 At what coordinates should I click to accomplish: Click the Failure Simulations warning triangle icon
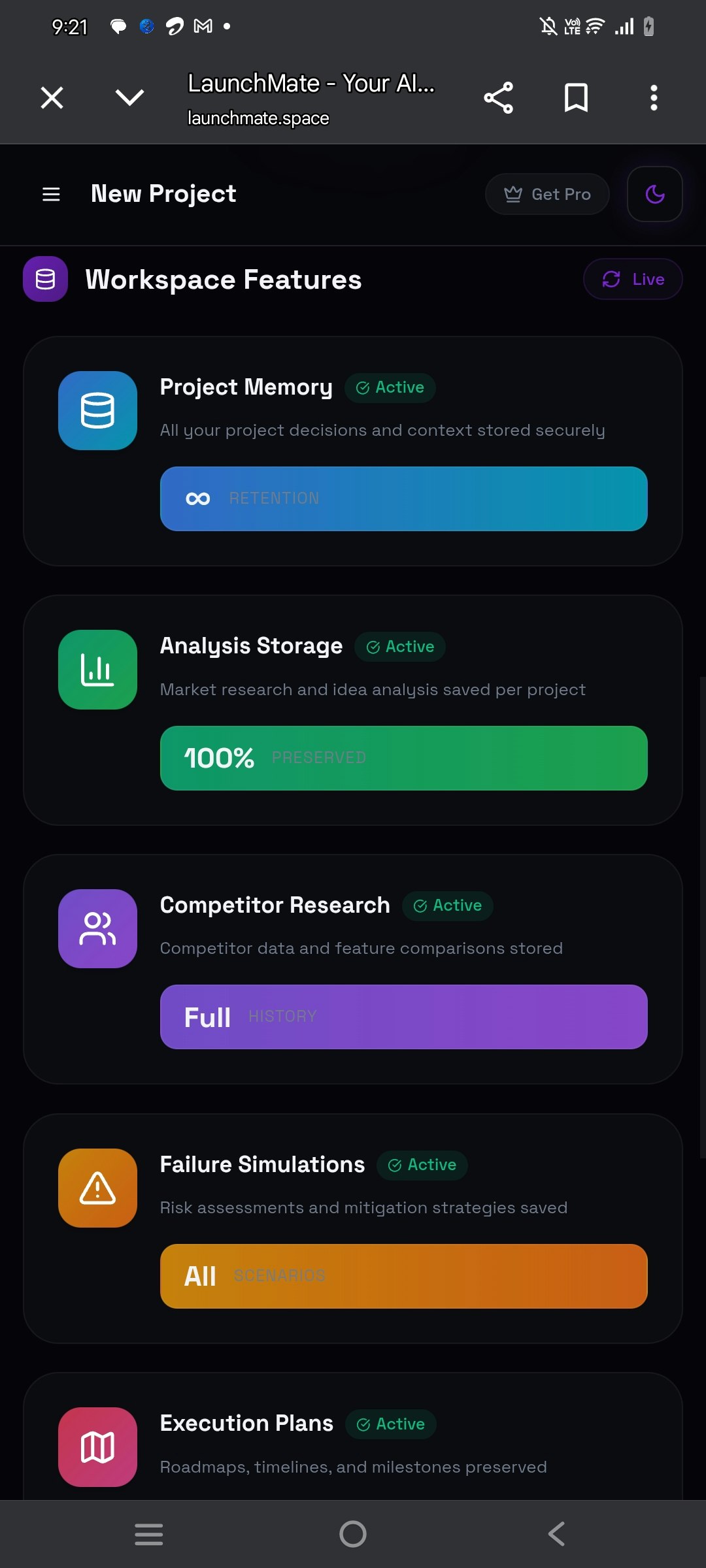coord(97,1188)
